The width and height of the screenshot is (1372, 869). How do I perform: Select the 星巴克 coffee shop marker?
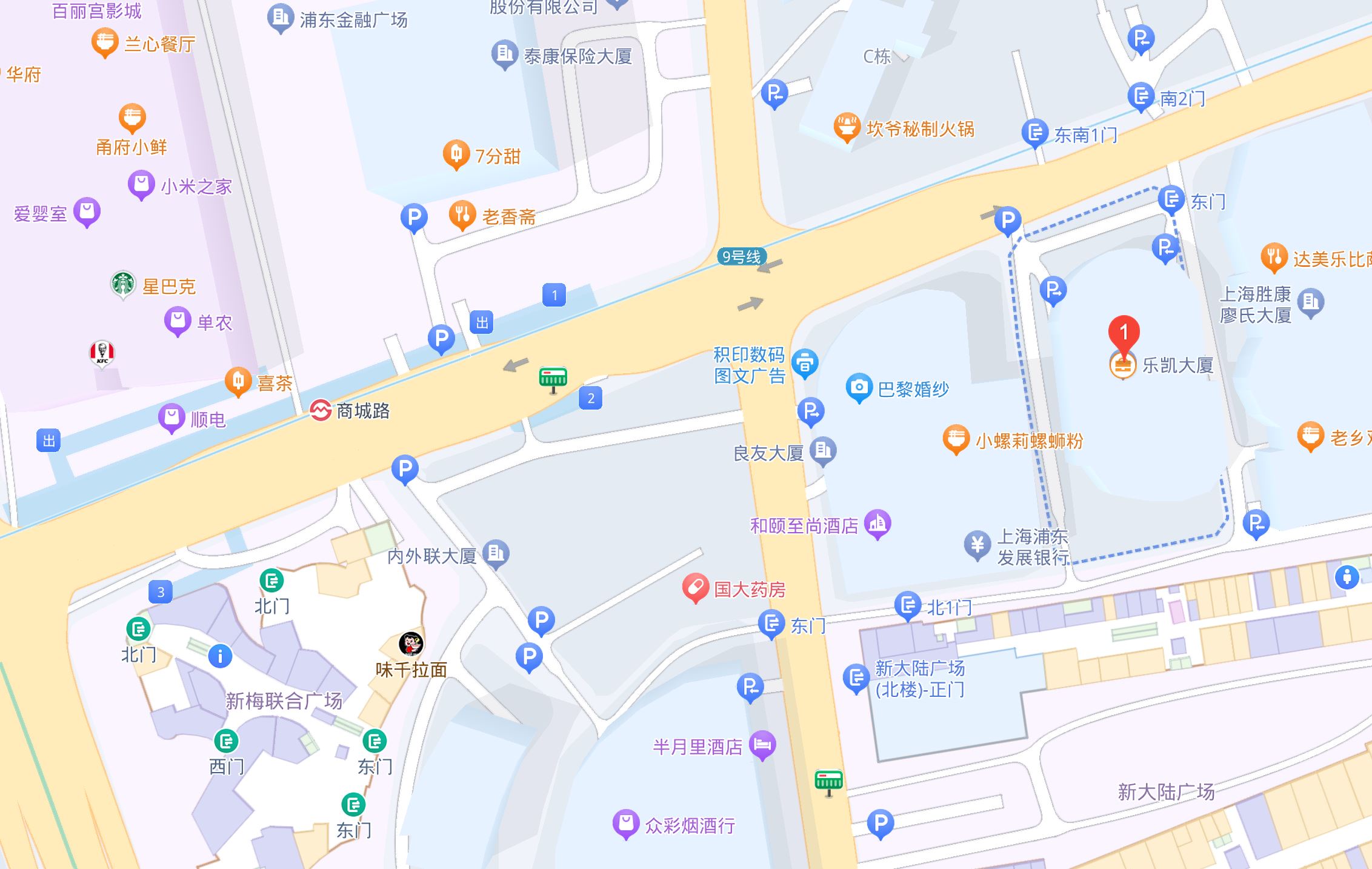(x=123, y=284)
